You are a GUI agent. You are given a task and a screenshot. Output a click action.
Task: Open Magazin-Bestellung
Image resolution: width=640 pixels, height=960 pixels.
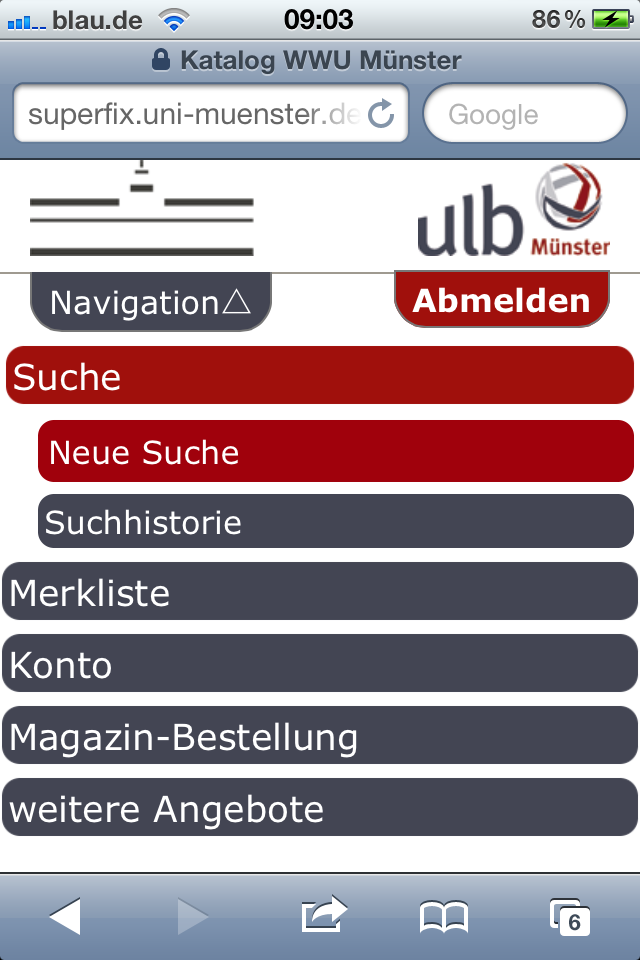320,737
